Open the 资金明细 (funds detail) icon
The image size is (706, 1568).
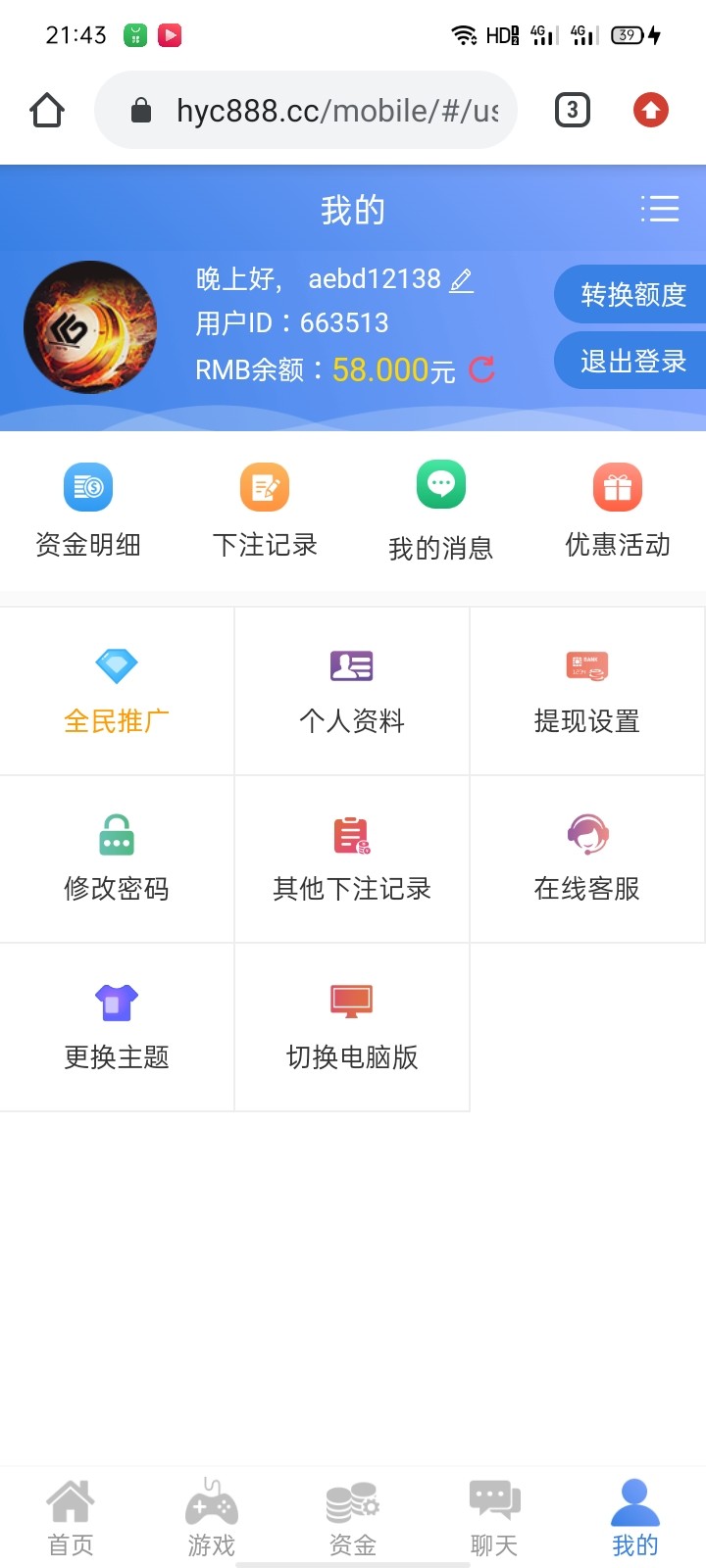point(88,487)
